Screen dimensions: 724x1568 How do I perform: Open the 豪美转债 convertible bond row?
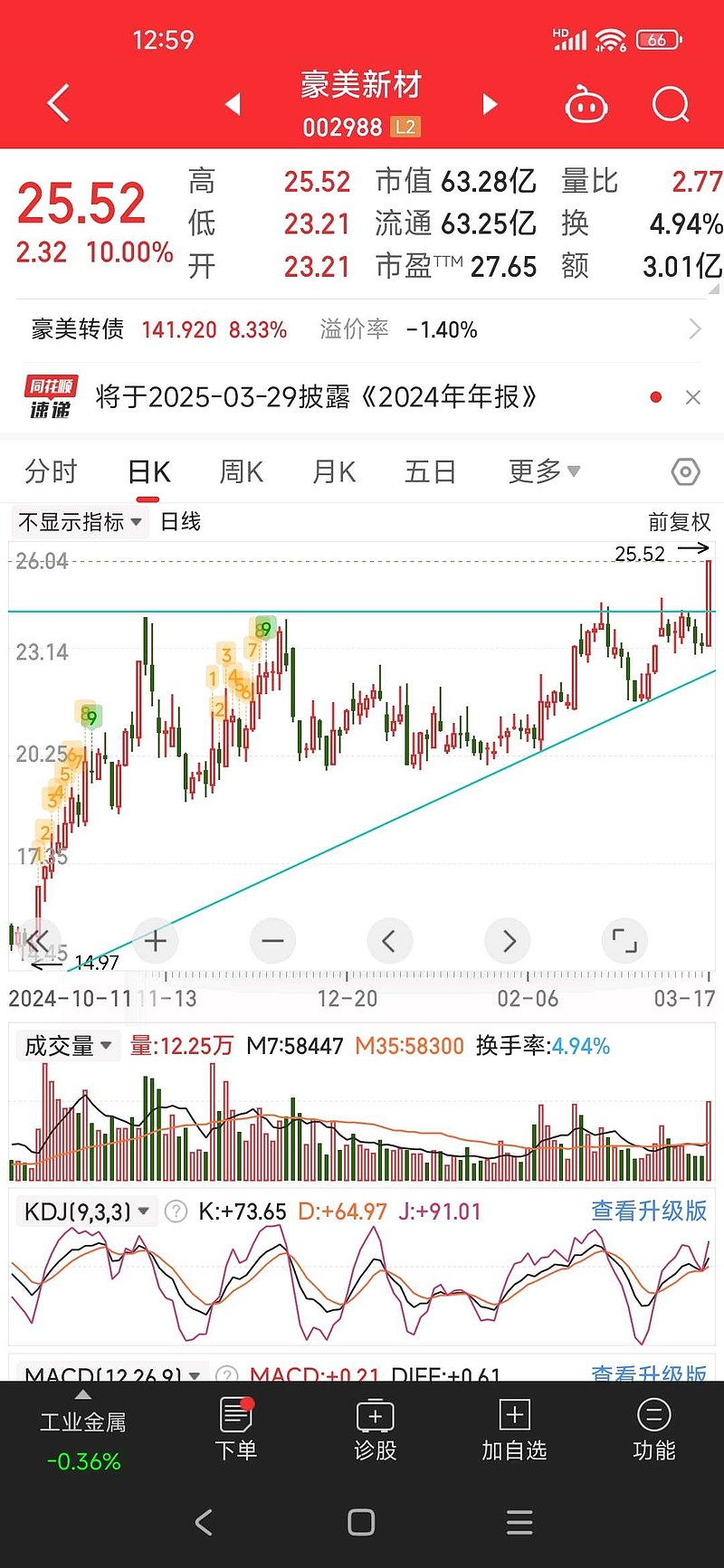pyautogui.click(x=362, y=329)
